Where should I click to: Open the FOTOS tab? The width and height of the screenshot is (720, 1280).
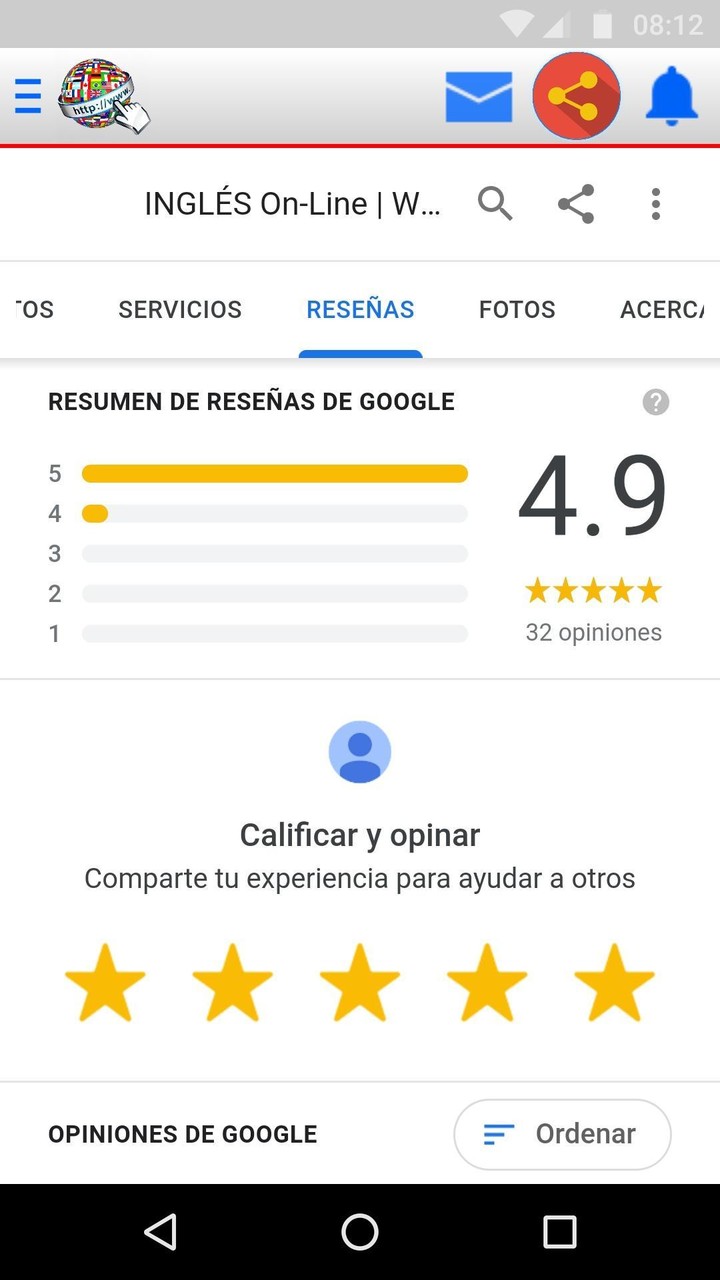coord(517,309)
